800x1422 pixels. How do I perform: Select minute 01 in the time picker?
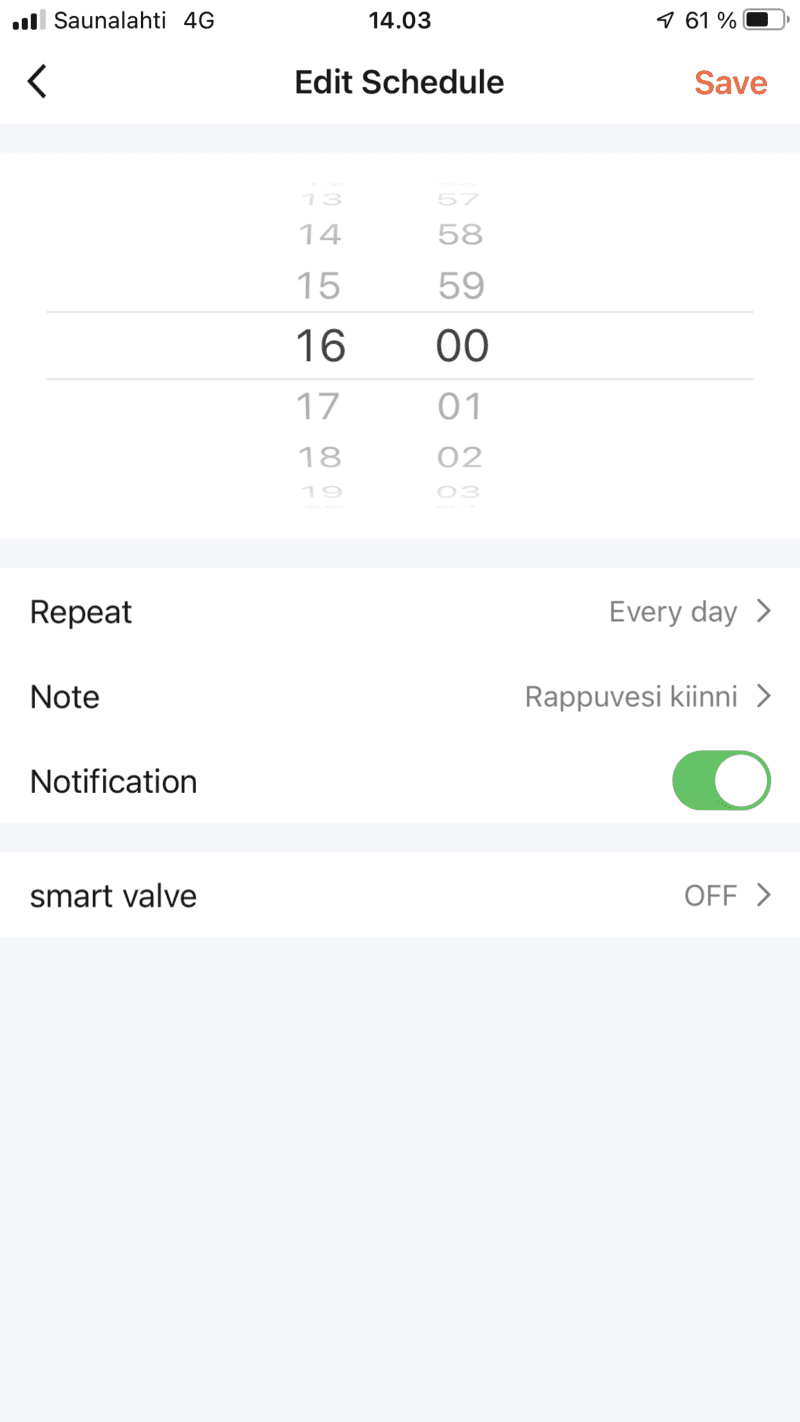coord(460,406)
